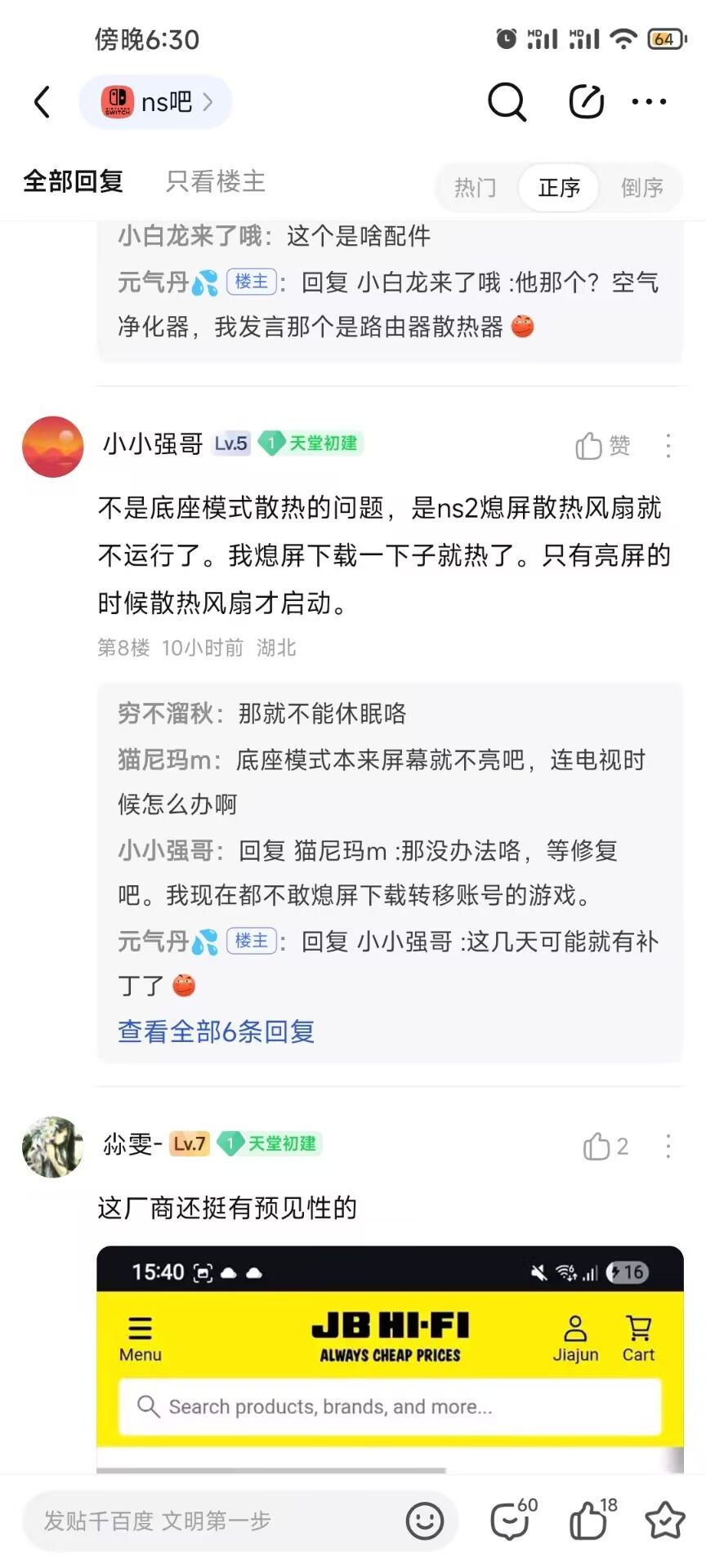The image size is (706, 1568).
Task: Like 小小强哥's comment
Action: pyautogui.click(x=602, y=446)
